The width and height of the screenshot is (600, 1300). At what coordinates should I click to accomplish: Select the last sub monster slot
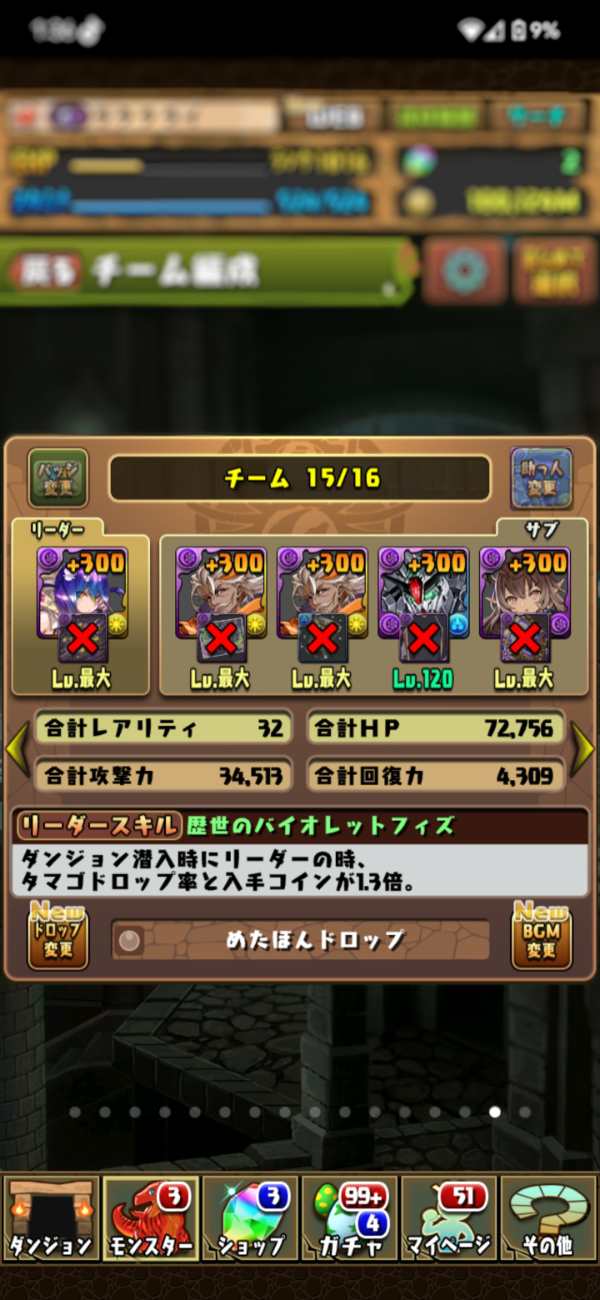[524, 605]
